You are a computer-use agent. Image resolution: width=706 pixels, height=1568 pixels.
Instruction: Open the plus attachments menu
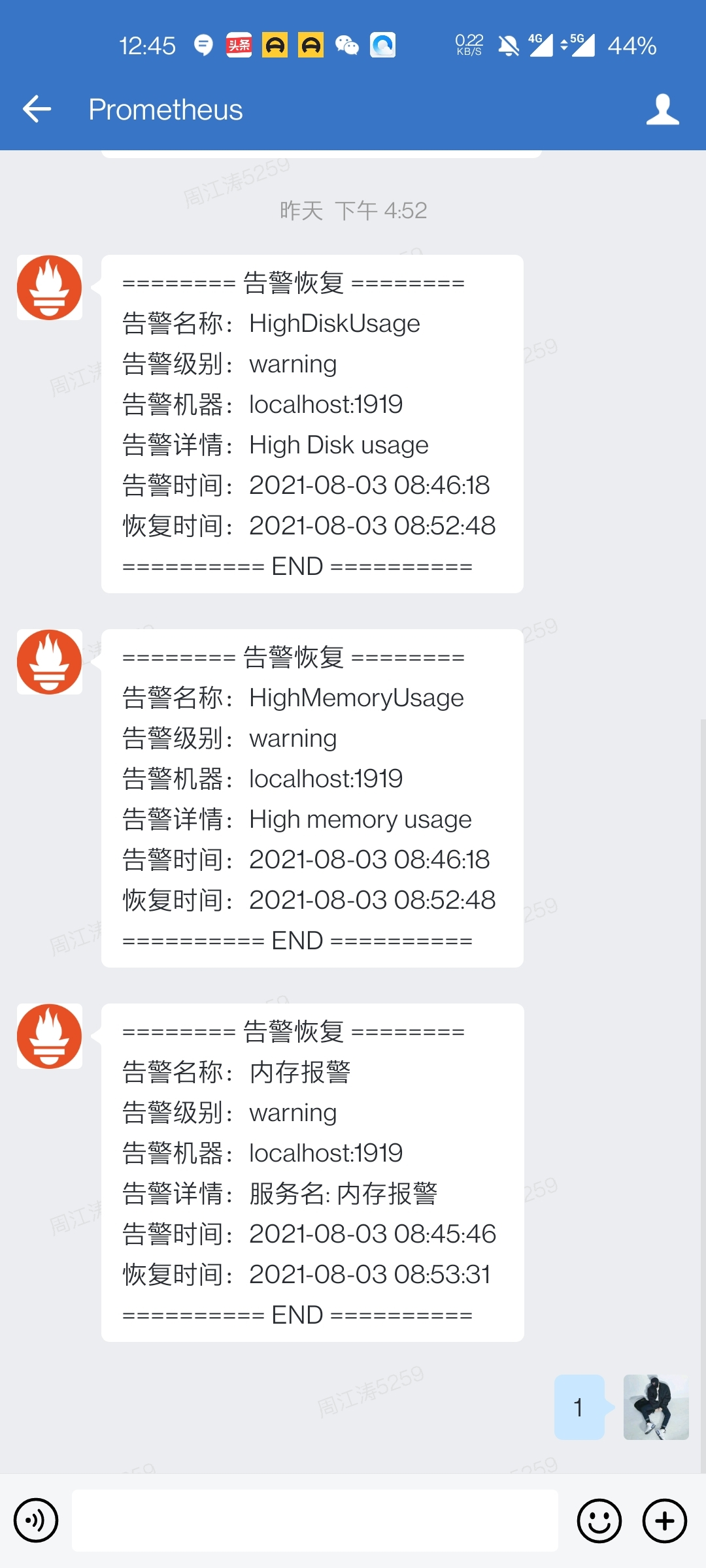pos(665,1520)
